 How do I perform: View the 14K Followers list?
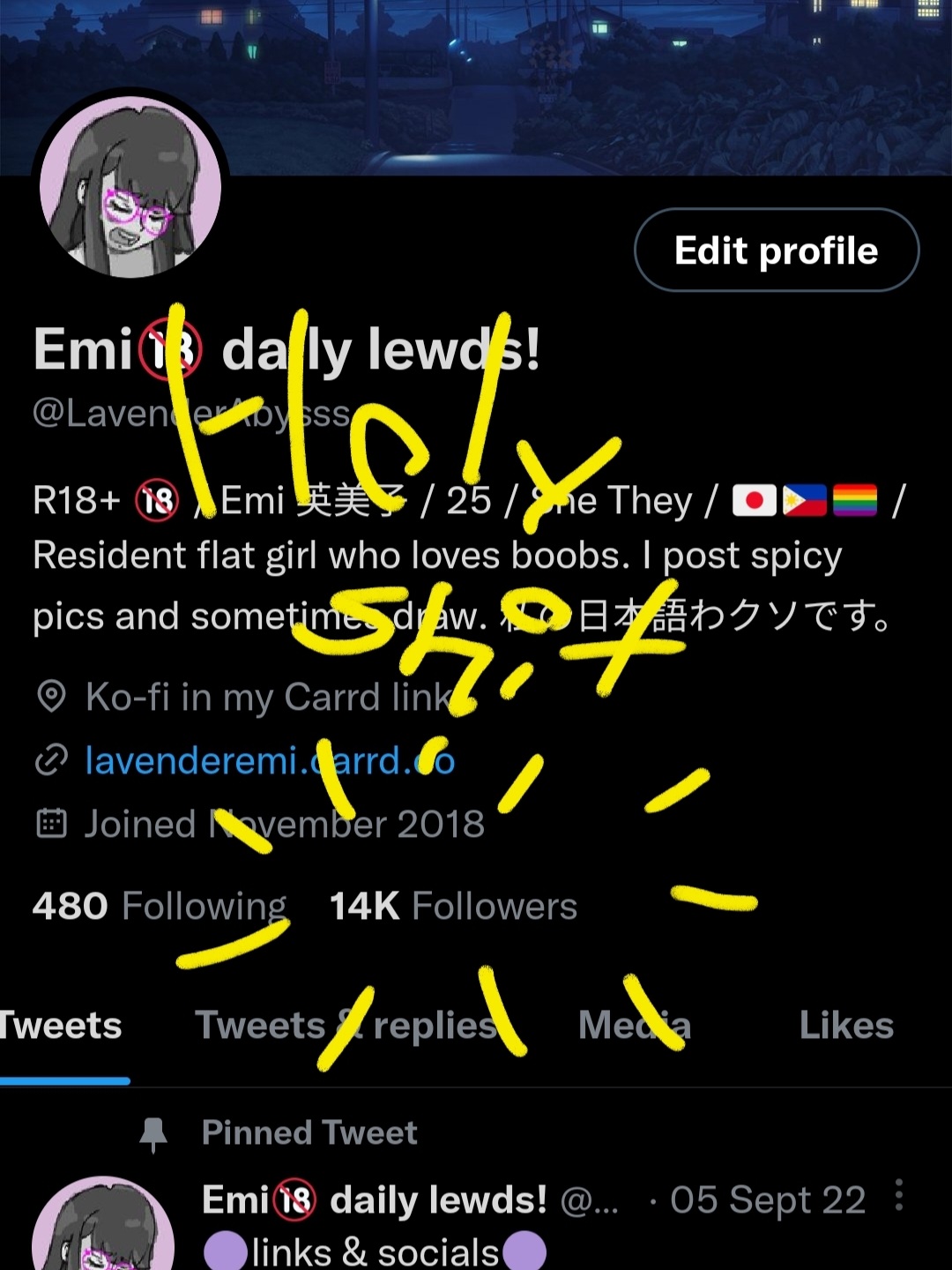(x=453, y=906)
